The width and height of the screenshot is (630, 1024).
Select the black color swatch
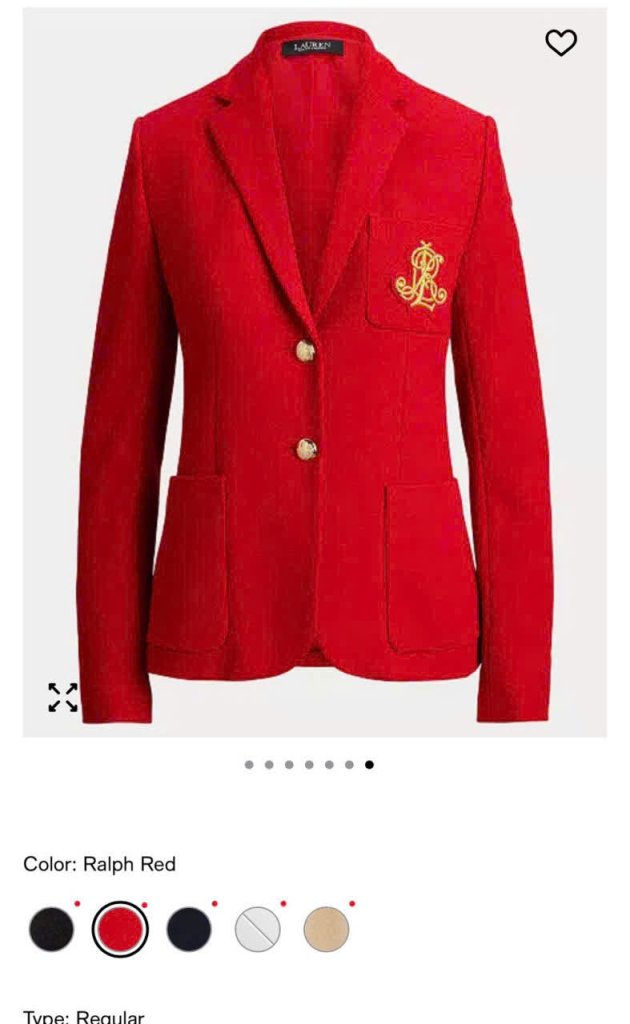tap(51, 929)
